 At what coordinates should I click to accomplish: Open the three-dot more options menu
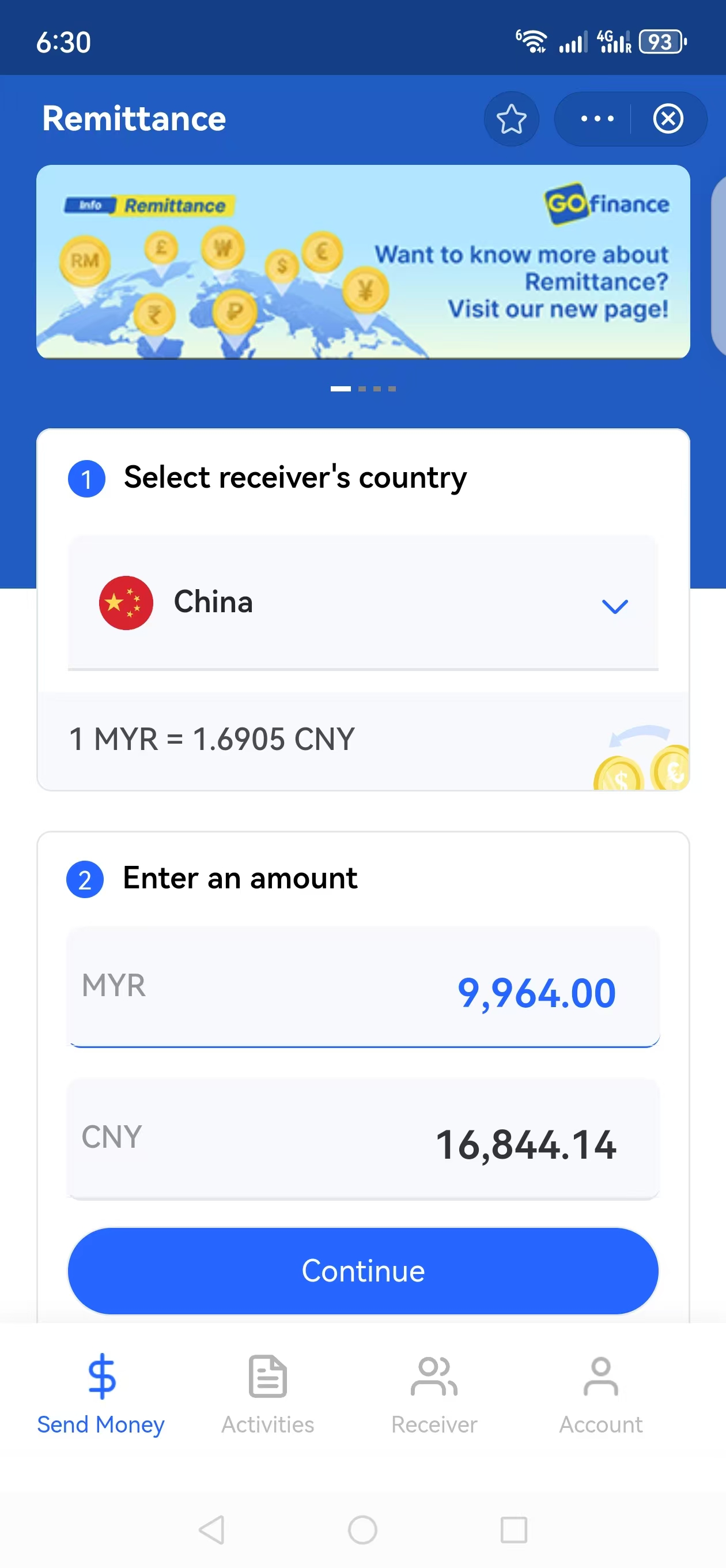596,119
